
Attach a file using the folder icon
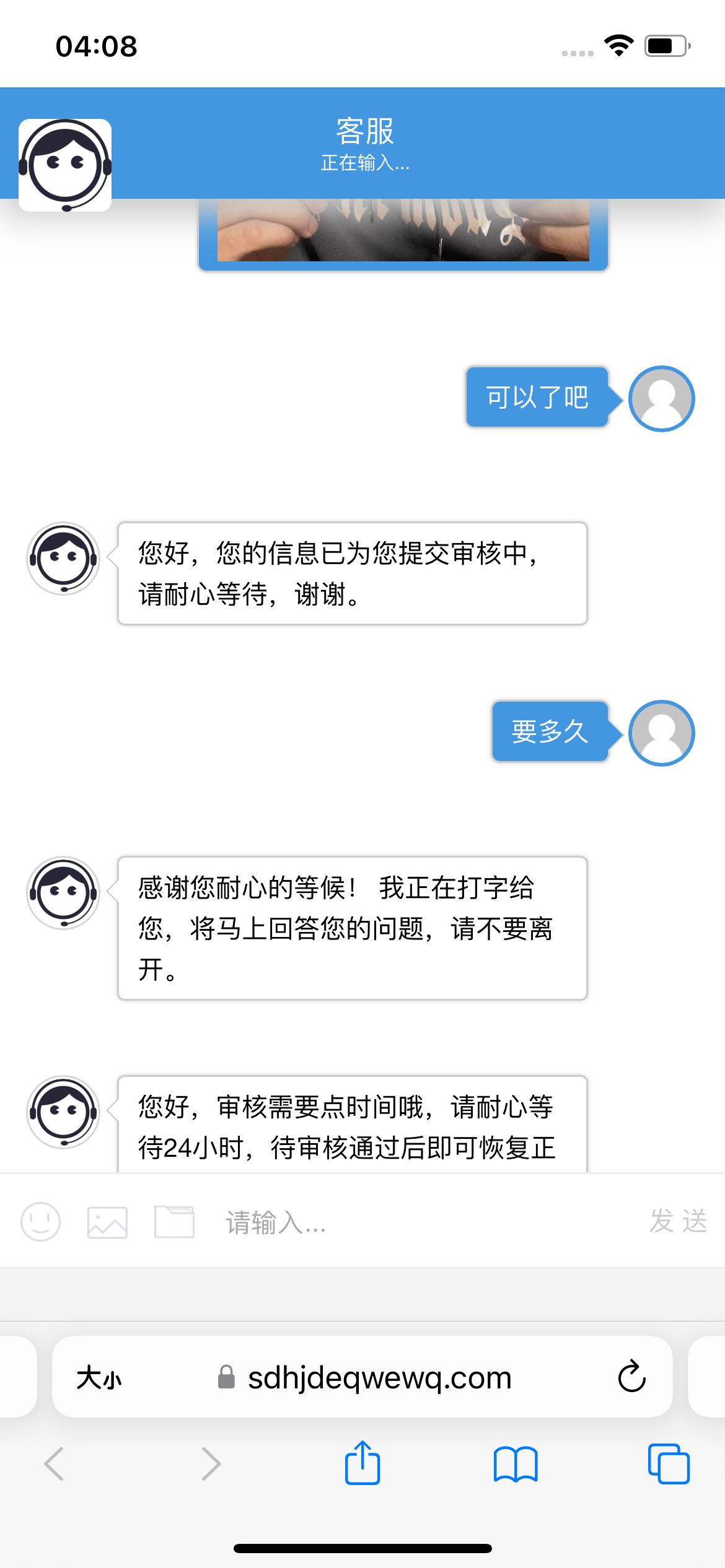coord(174,1221)
